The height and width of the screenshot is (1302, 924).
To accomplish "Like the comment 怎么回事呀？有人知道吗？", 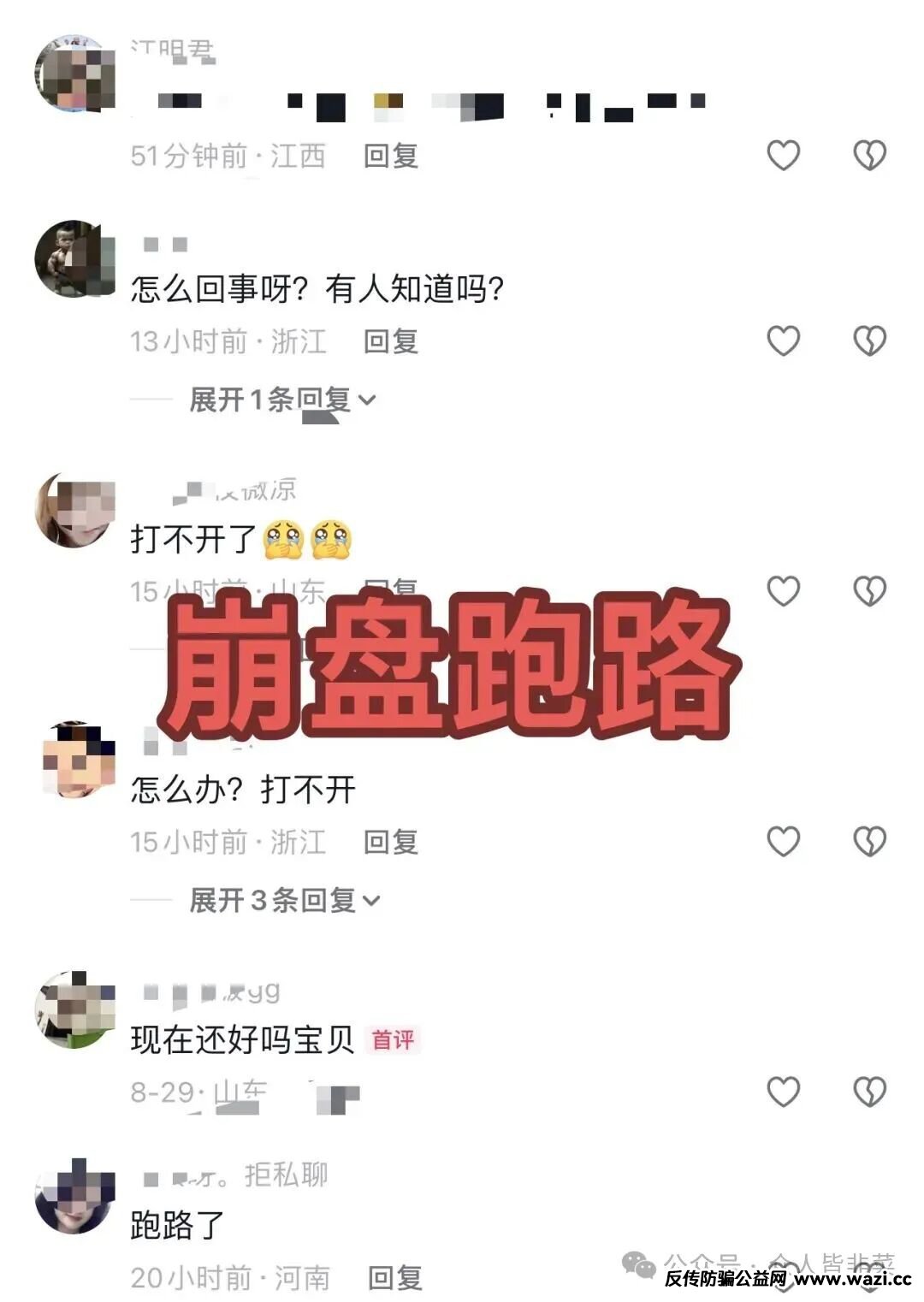I will [783, 341].
